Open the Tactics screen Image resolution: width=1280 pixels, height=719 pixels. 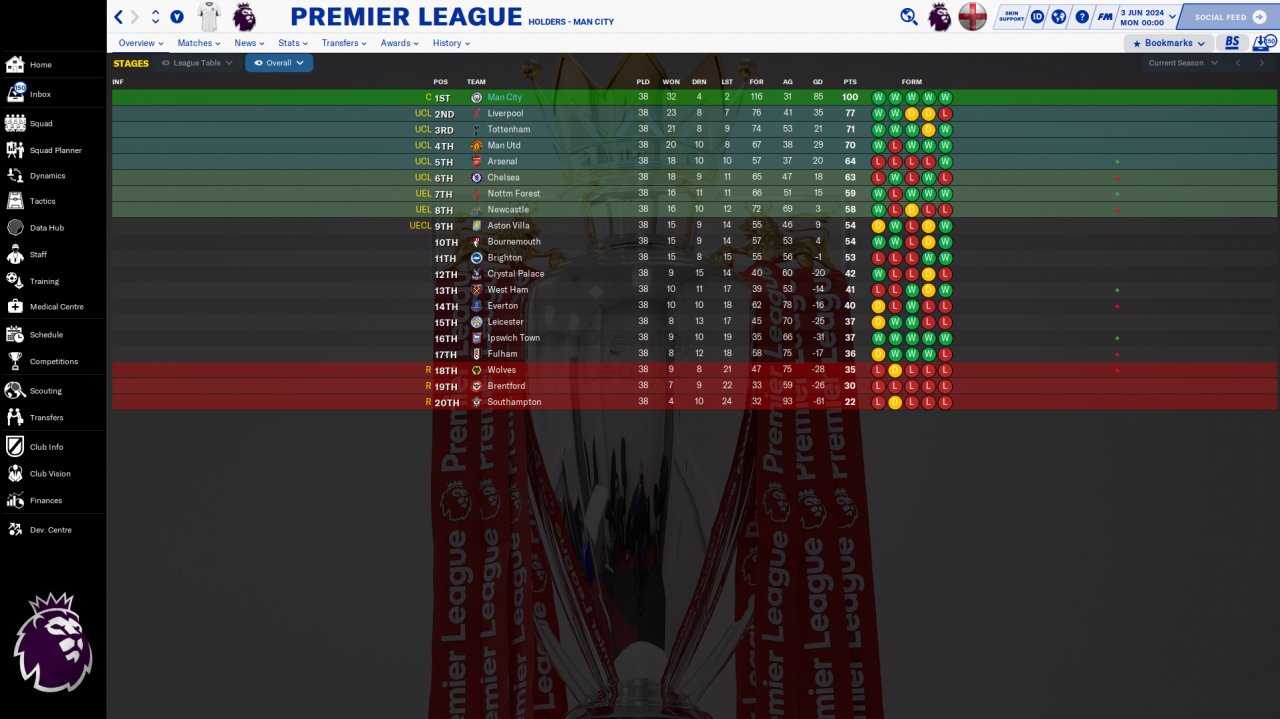42,201
